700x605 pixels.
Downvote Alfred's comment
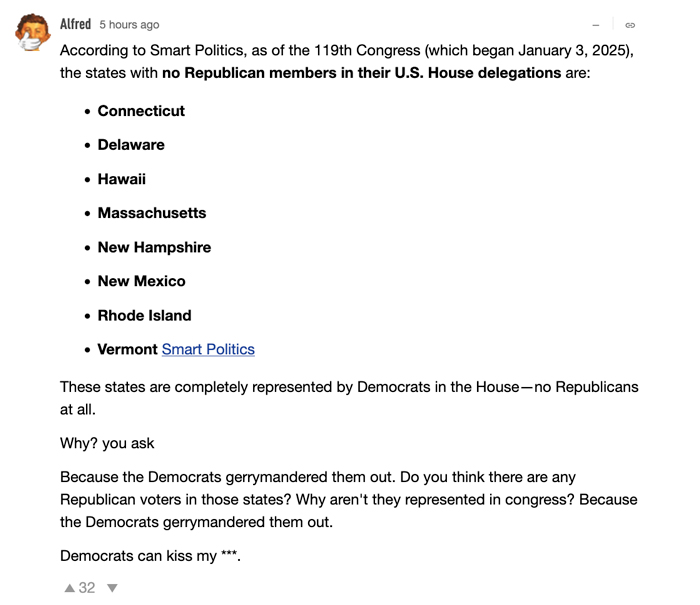click(x=112, y=588)
